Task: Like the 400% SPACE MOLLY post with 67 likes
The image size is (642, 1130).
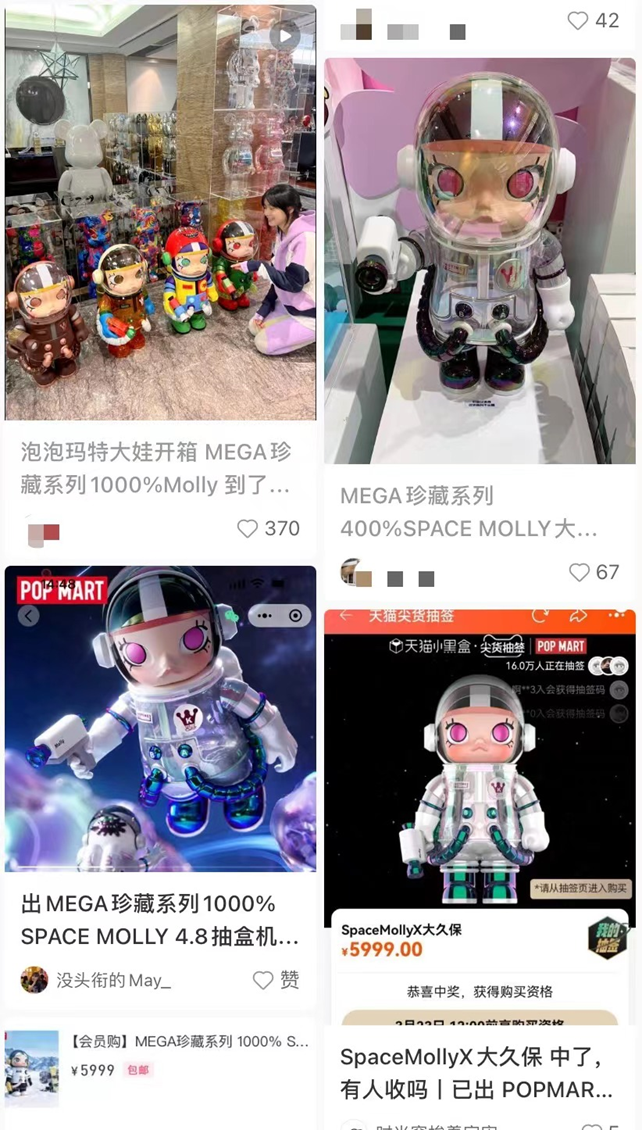Action: tap(580, 572)
